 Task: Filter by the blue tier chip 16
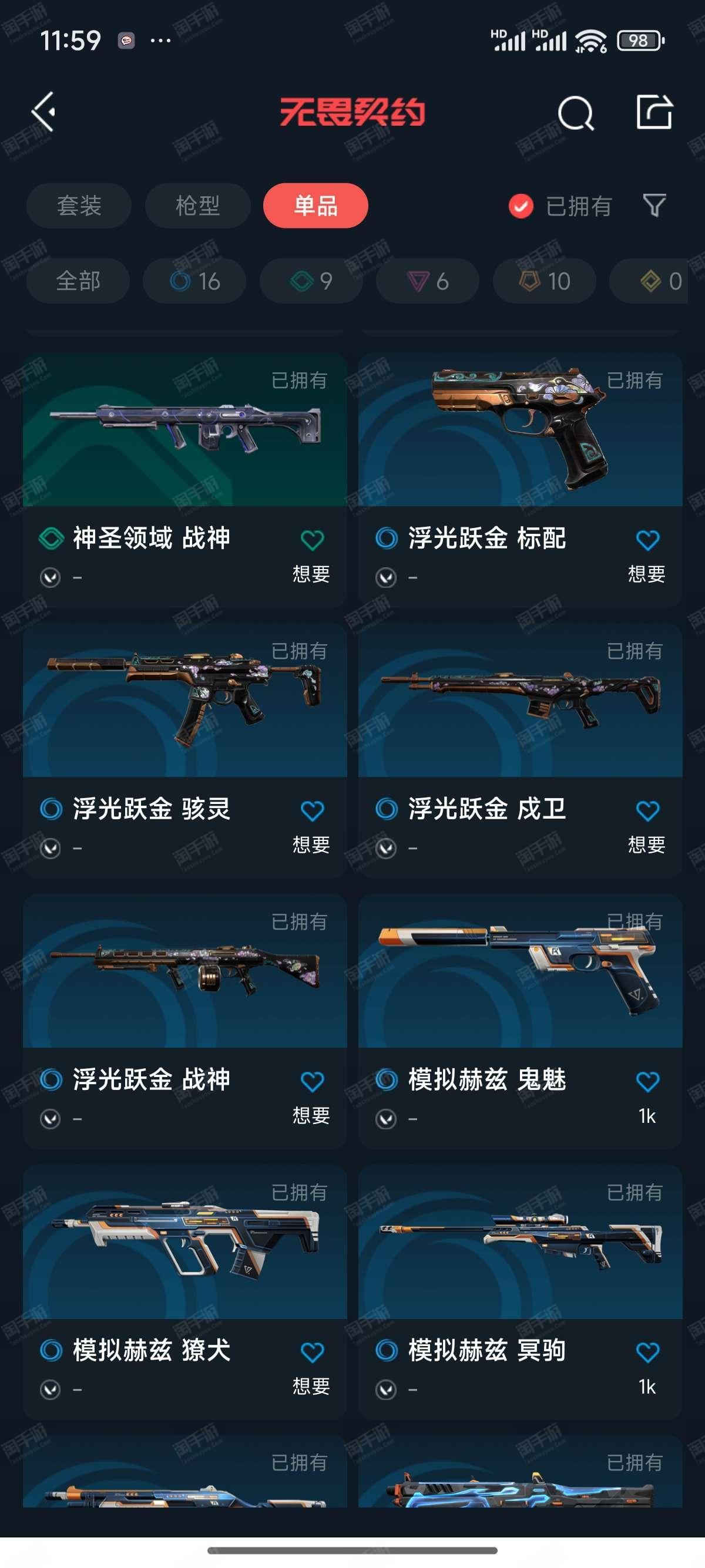pos(195,281)
